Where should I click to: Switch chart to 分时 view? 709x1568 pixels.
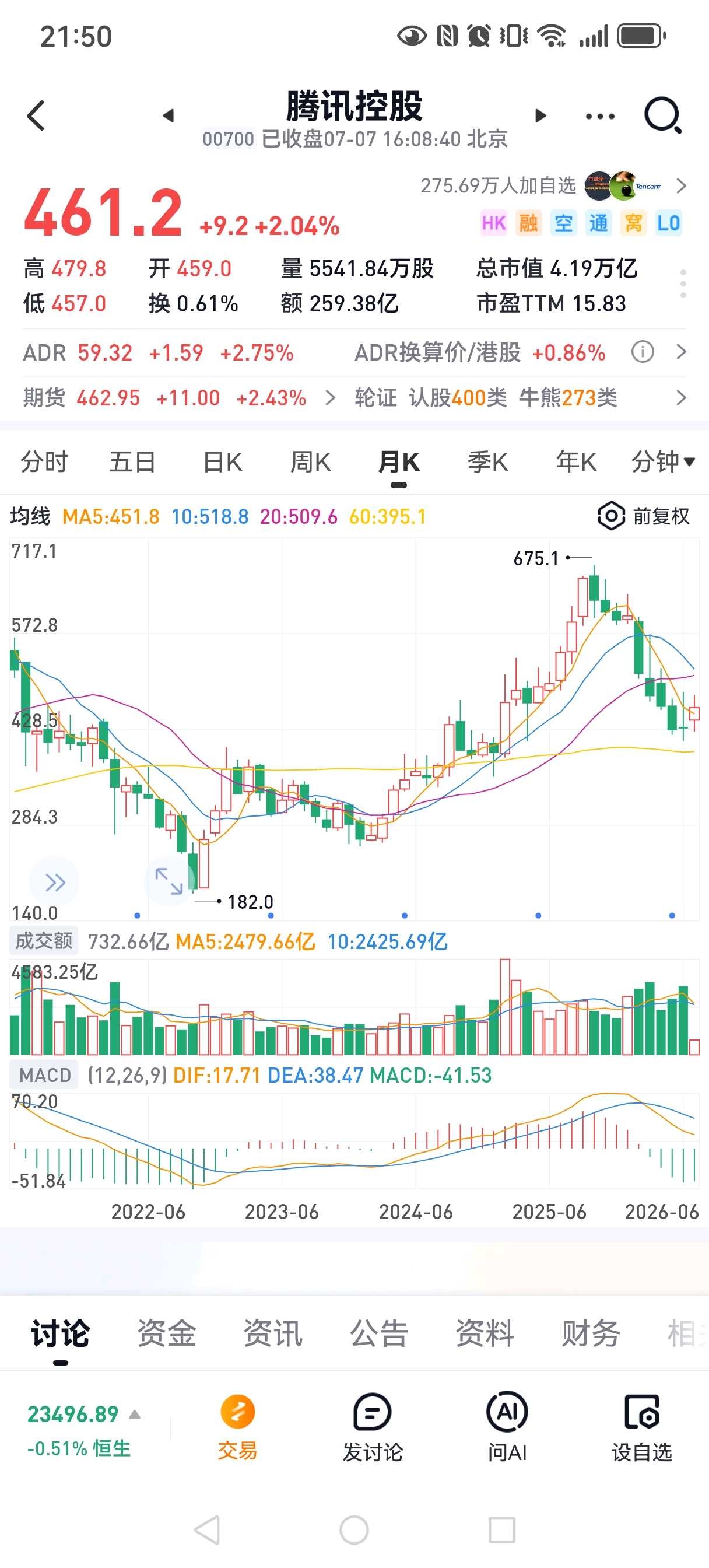44,461
